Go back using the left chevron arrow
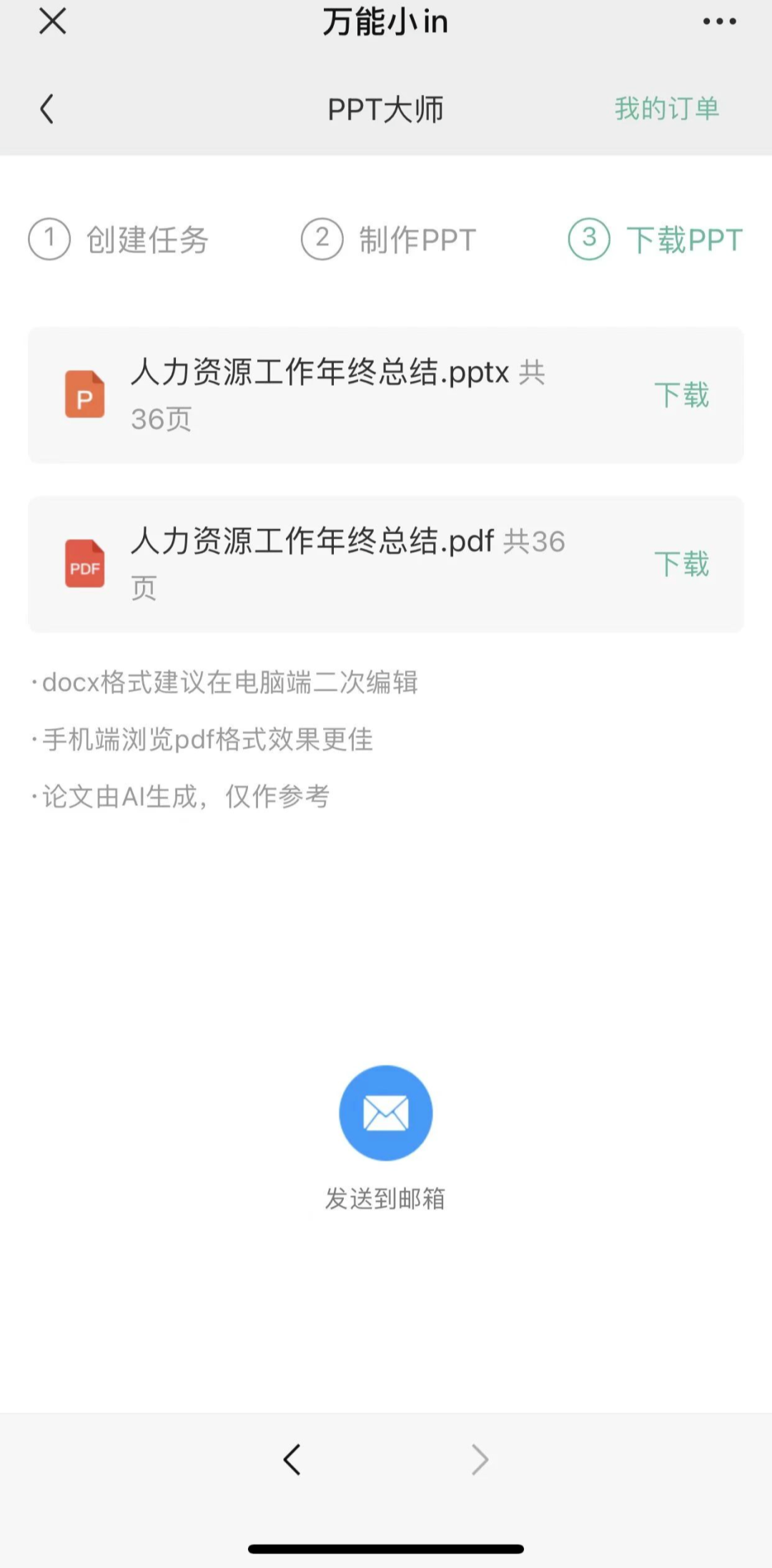Screen dimensions: 772x1568 (47, 109)
